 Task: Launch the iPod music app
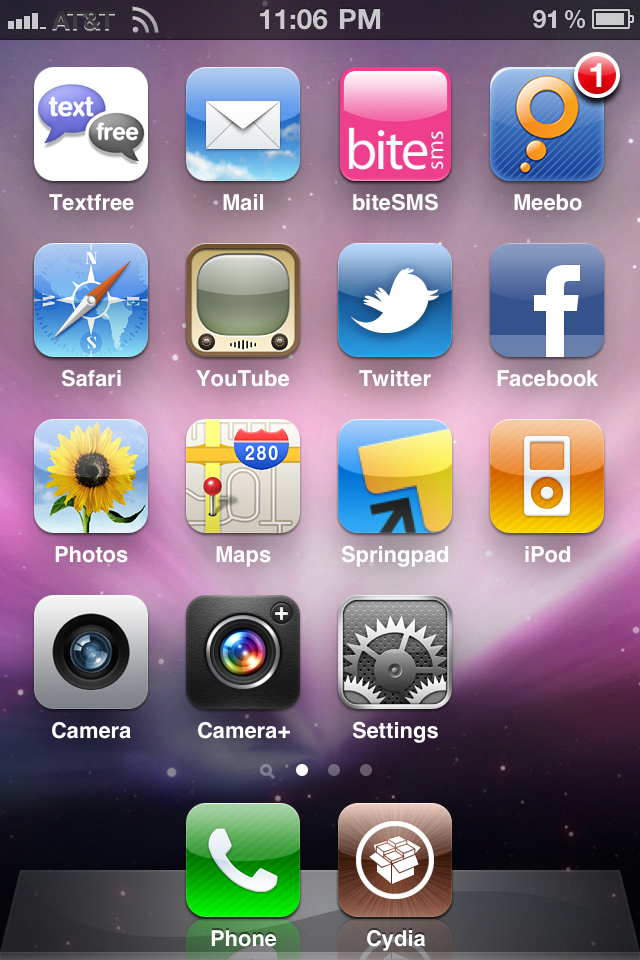coord(547,476)
